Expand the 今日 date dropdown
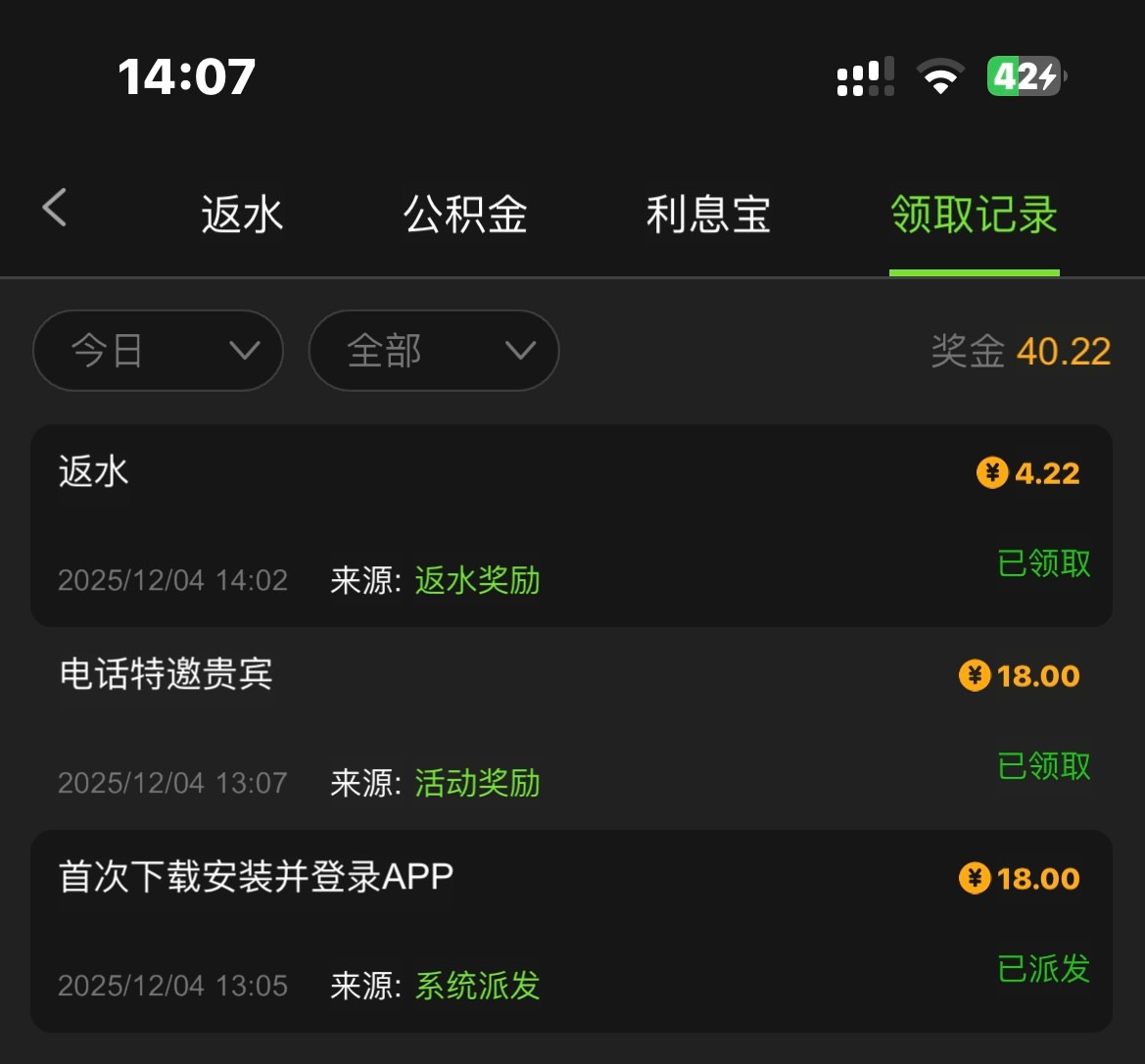 pyautogui.click(x=158, y=351)
